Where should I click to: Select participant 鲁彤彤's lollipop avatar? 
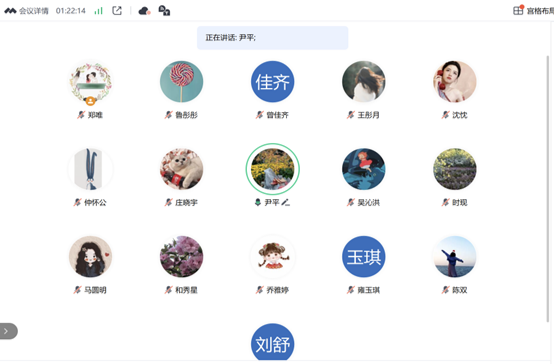coord(182,82)
